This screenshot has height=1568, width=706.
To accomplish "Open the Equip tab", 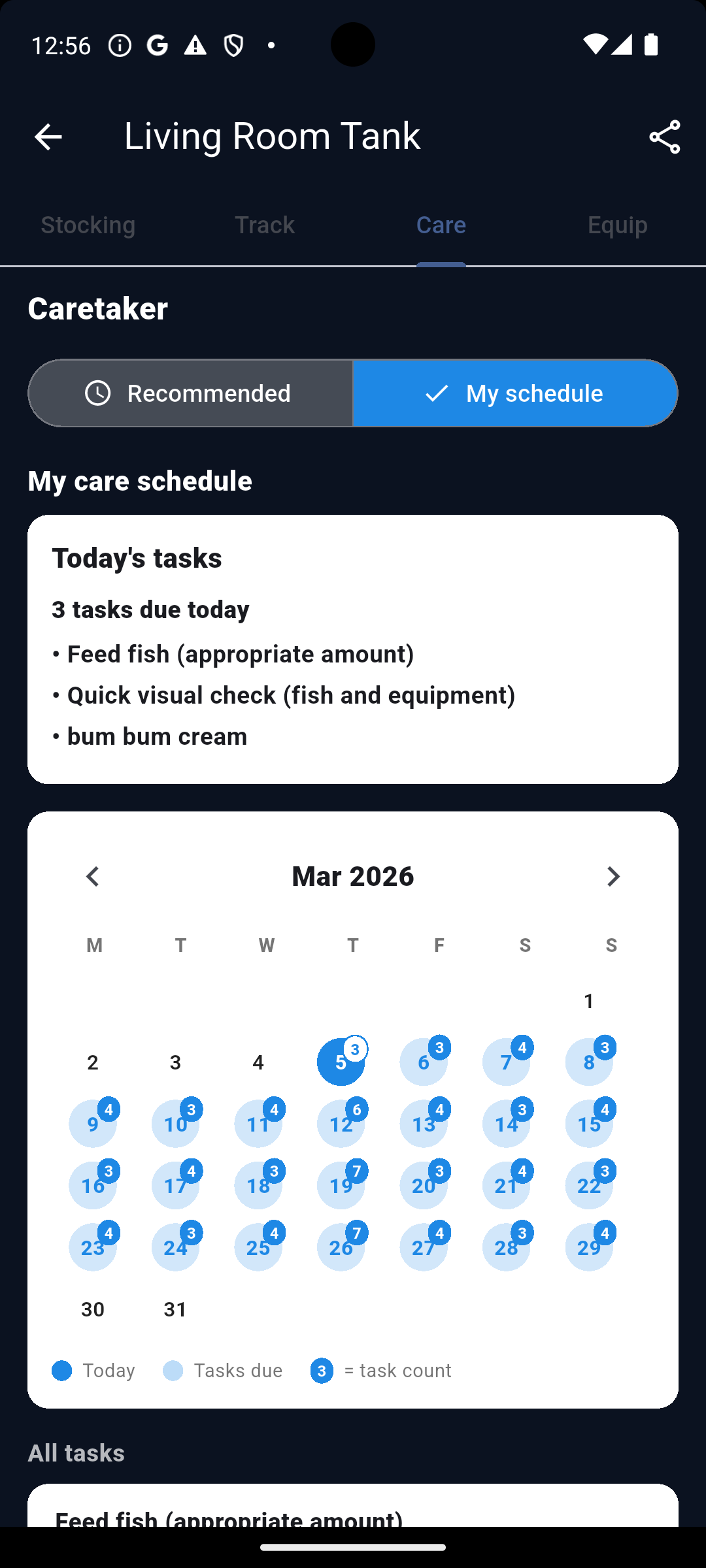I will pos(617,224).
